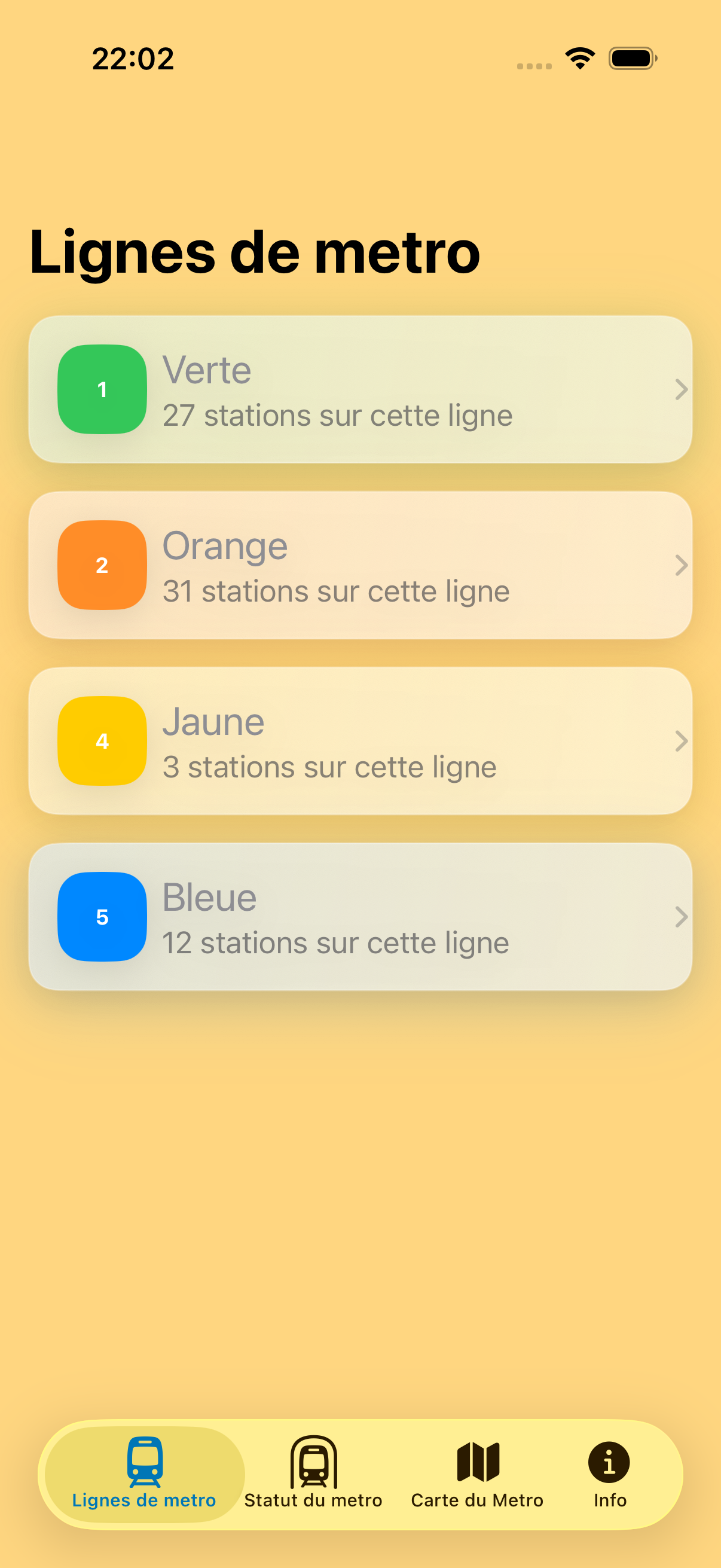721x1568 pixels.
Task: Tap the orange line 2 badge
Action: click(x=102, y=566)
